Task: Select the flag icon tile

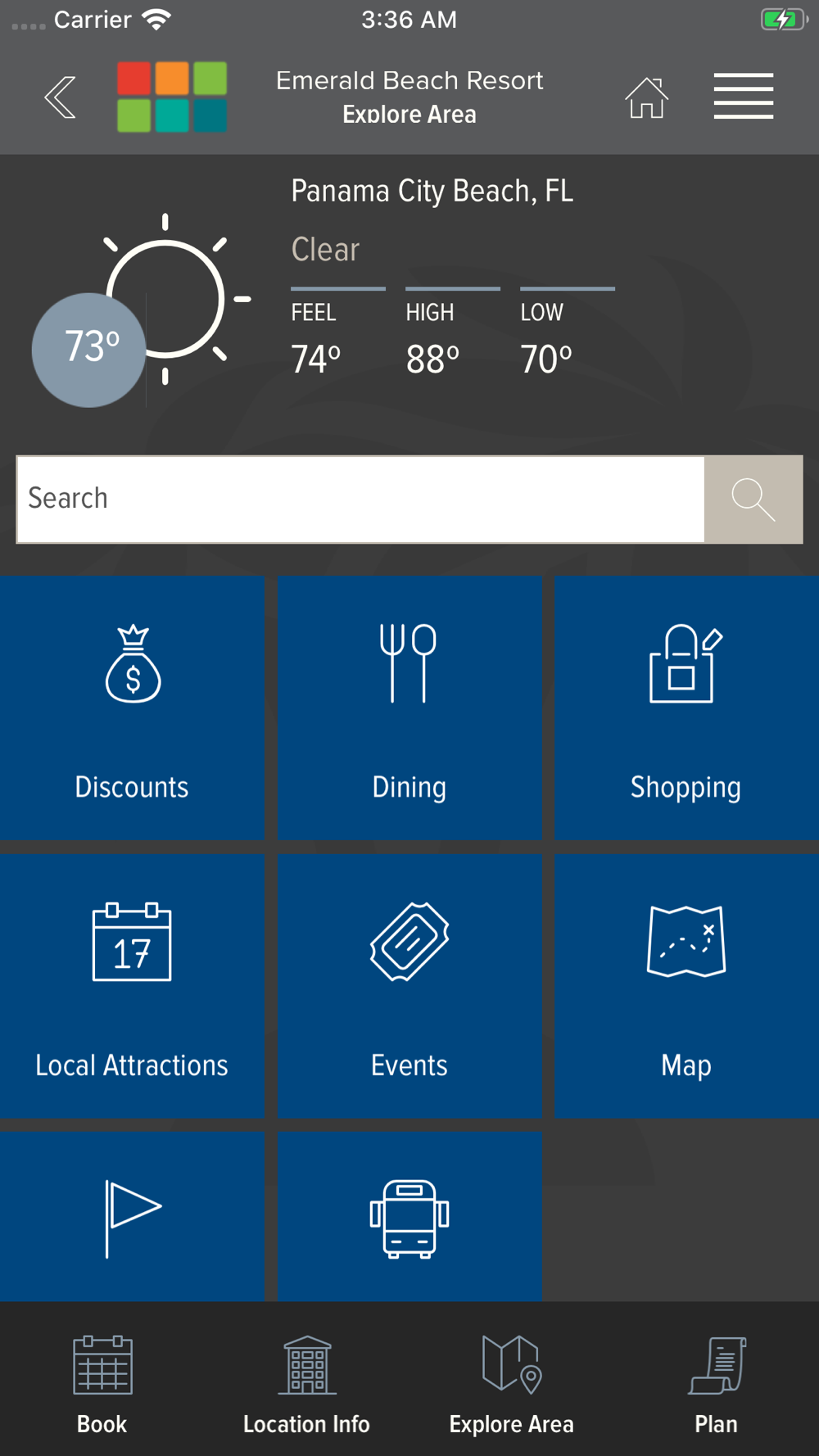Action: tap(132, 1217)
